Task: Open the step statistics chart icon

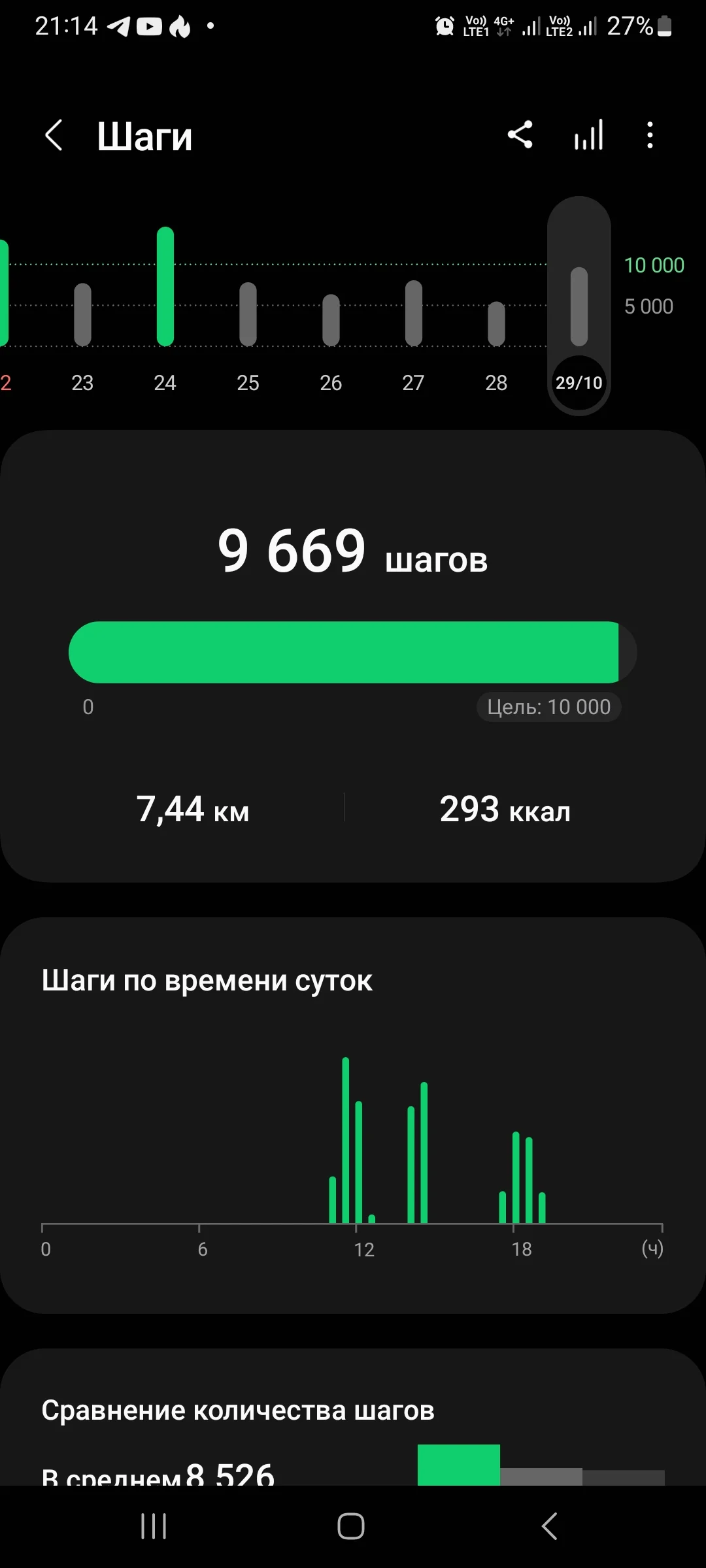Action: pos(588,135)
